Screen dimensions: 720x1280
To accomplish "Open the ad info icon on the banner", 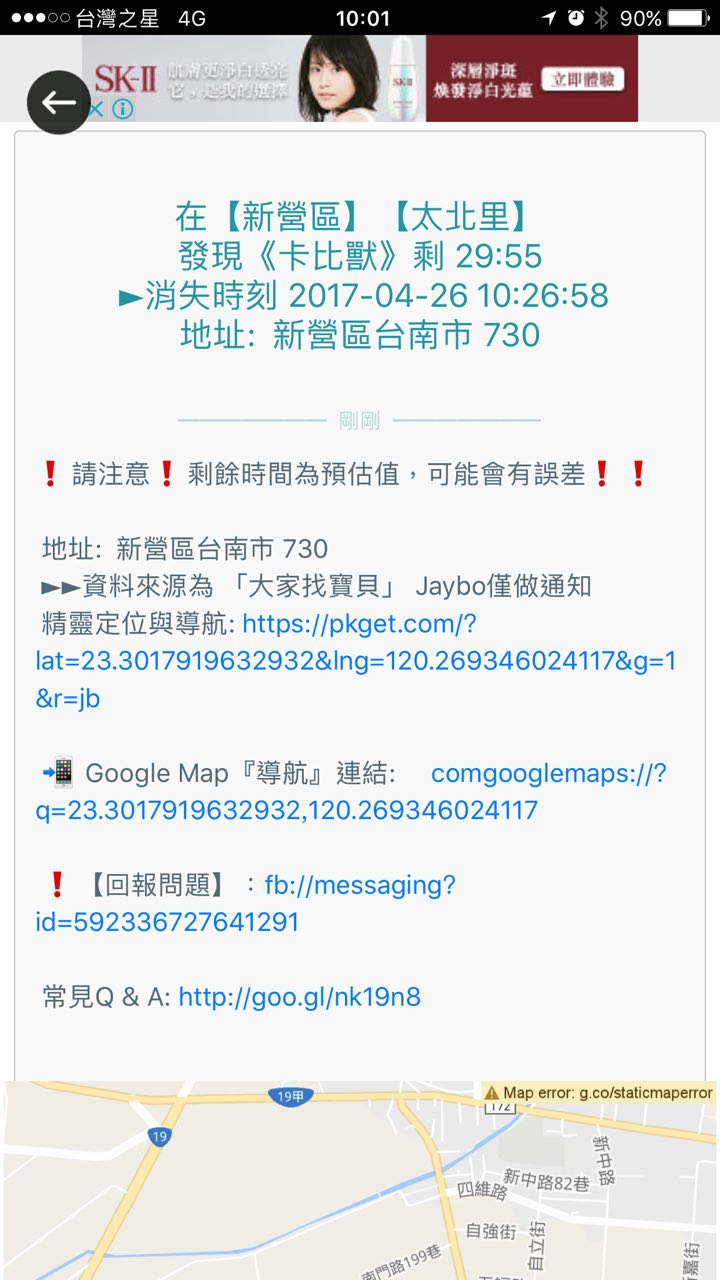I will [x=122, y=110].
